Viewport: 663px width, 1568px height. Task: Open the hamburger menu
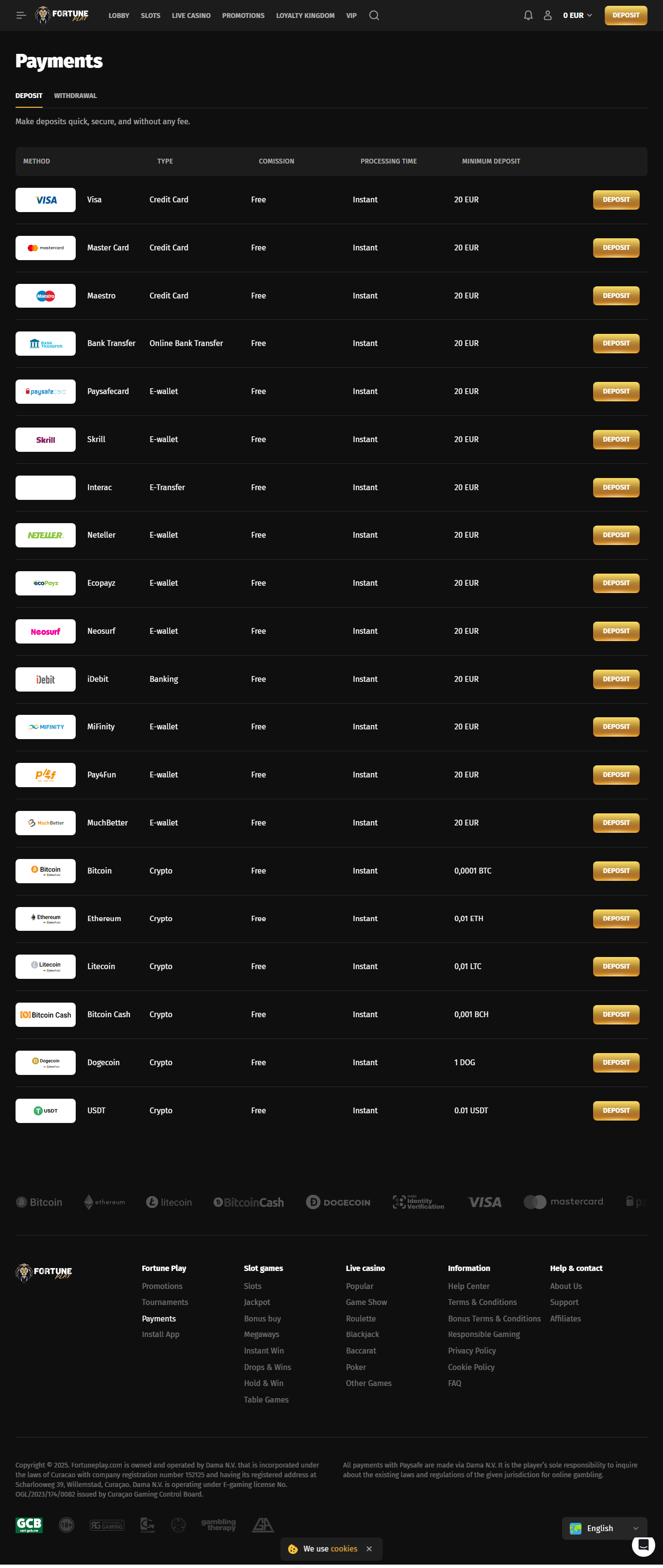[x=21, y=15]
